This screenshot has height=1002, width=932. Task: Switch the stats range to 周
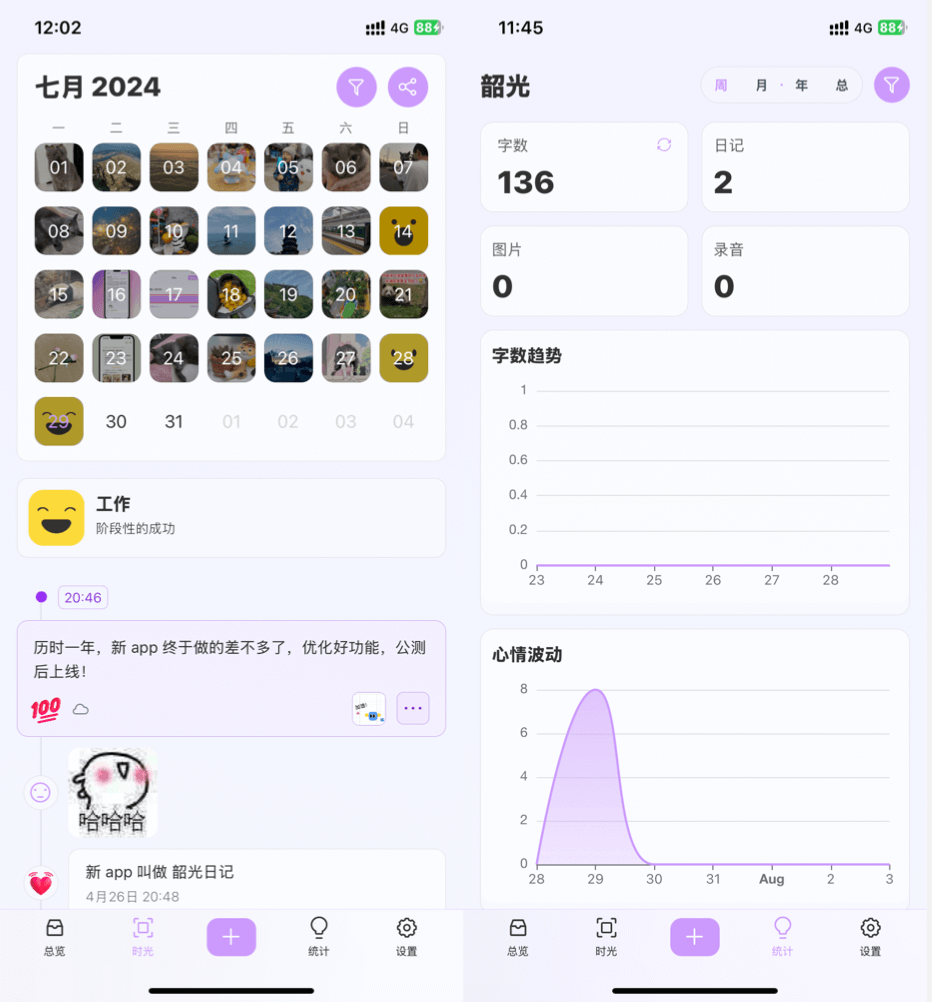[721, 86]
